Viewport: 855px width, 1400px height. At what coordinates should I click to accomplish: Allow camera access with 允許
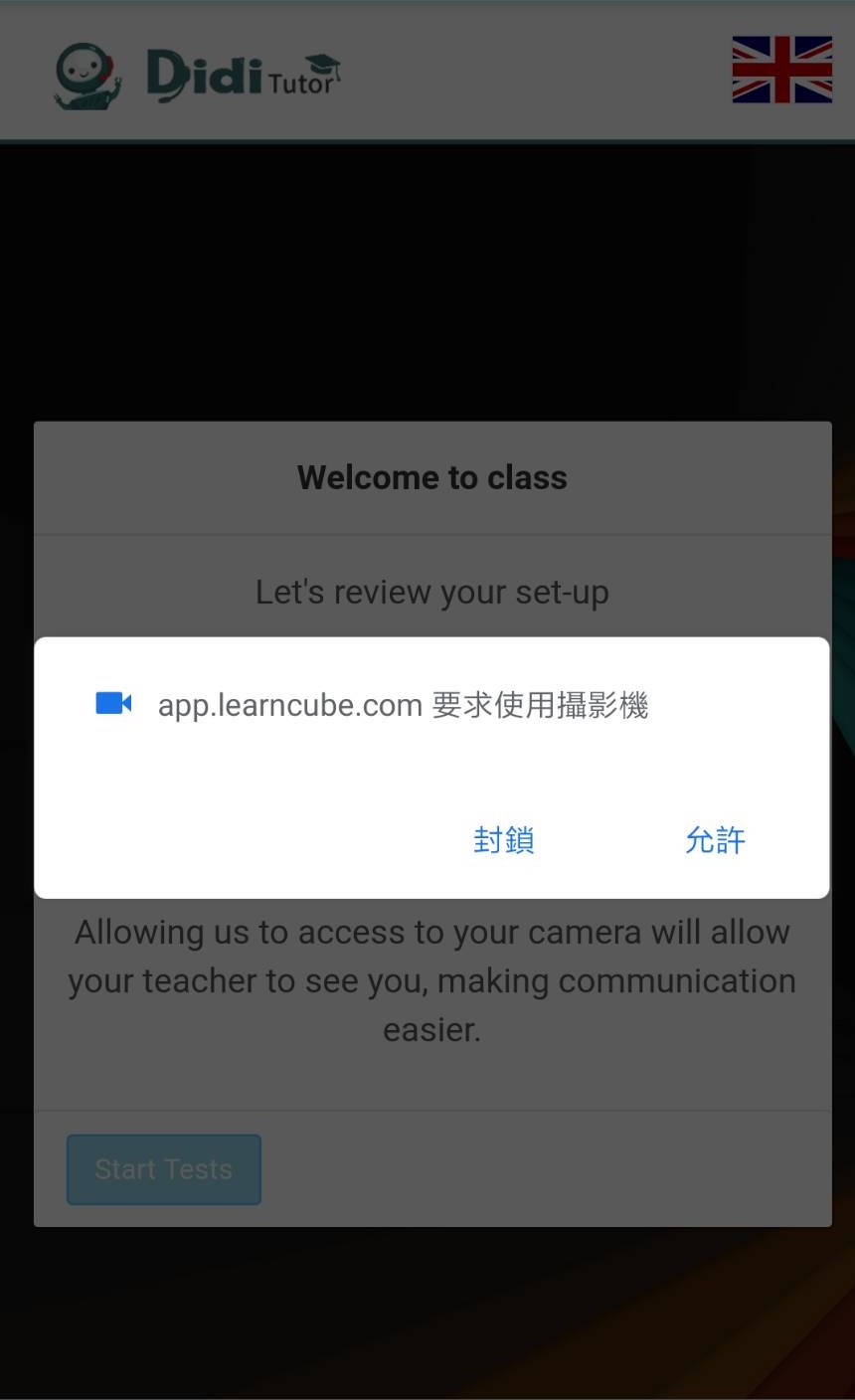point(715,840)
